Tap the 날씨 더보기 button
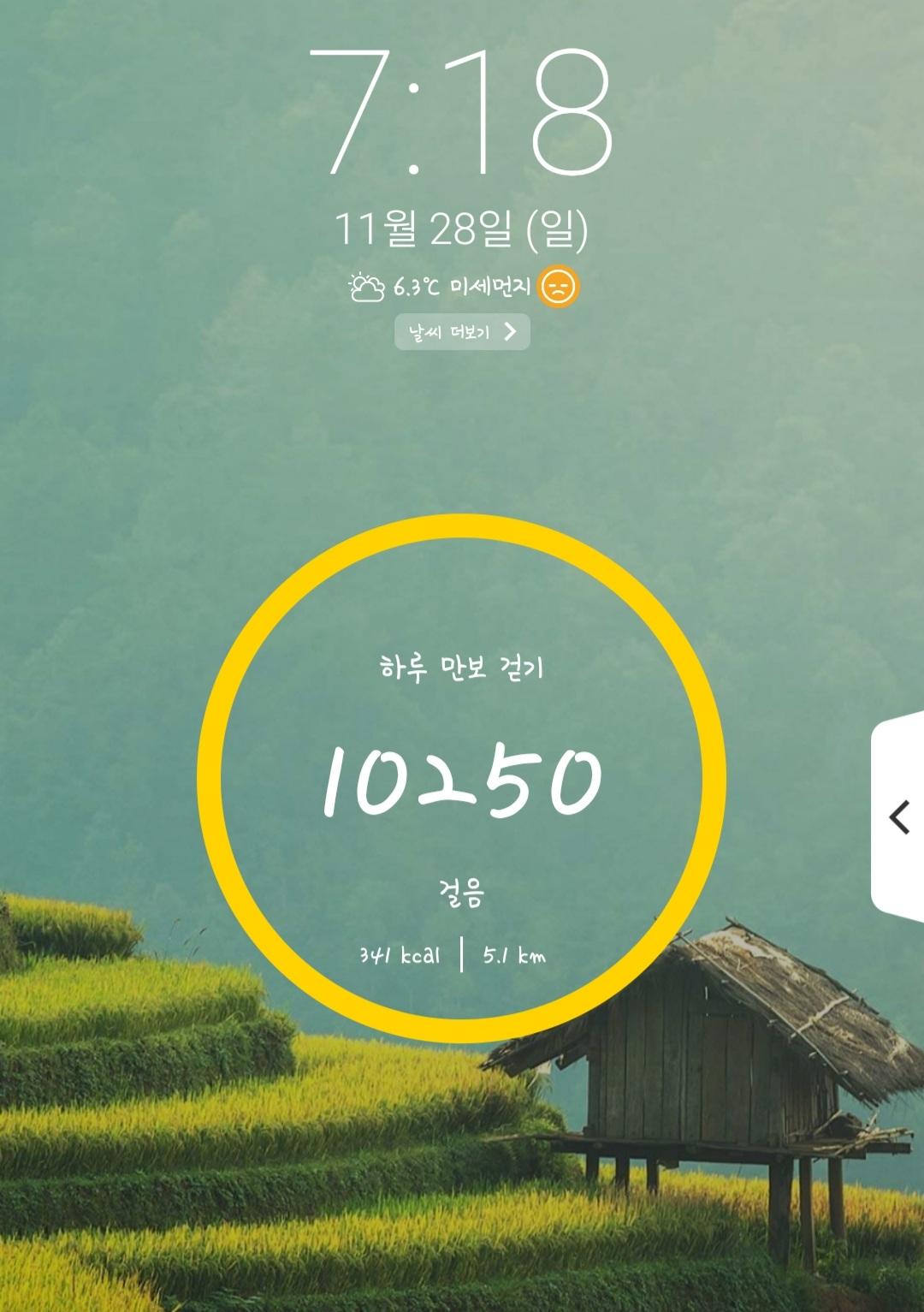 462,332
